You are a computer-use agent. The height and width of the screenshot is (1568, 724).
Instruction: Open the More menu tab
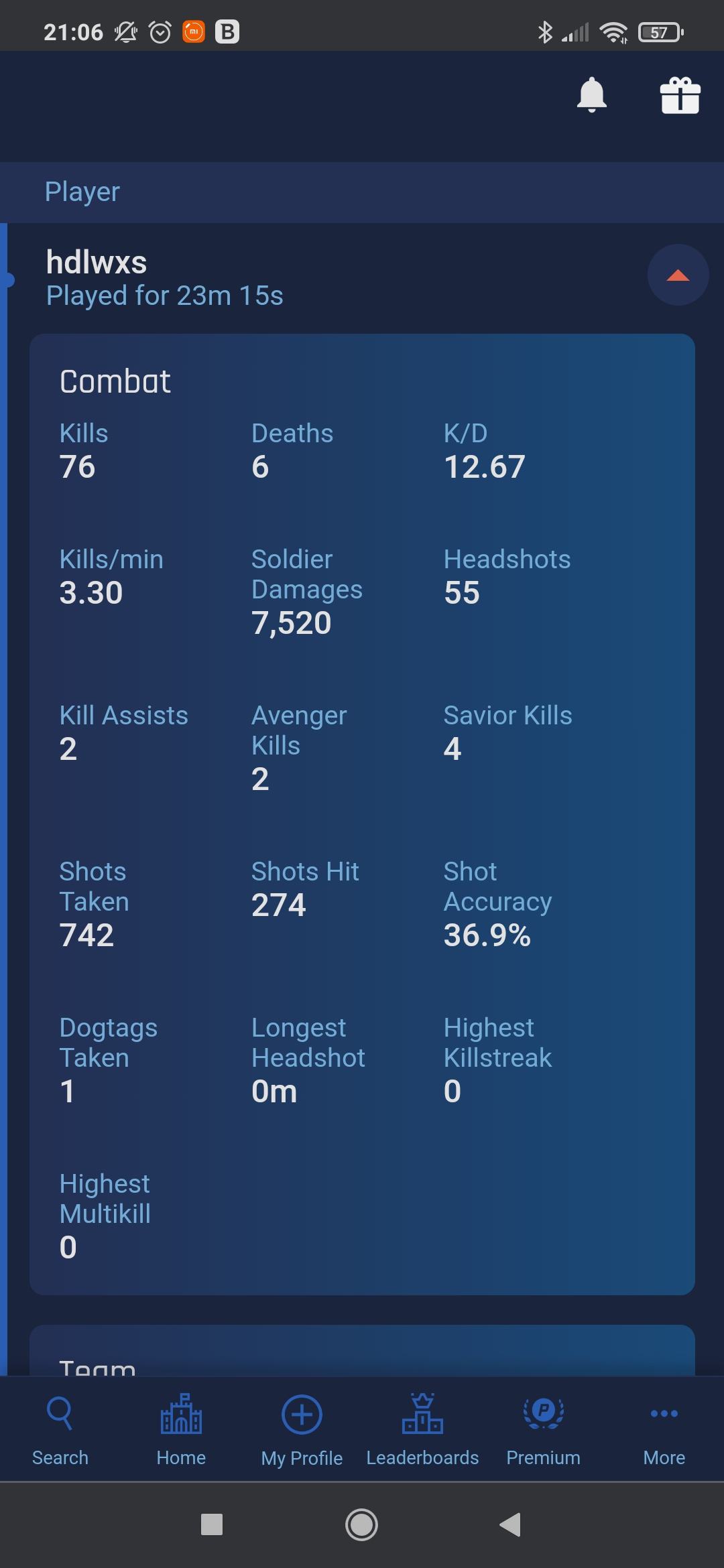[664, 1430]
